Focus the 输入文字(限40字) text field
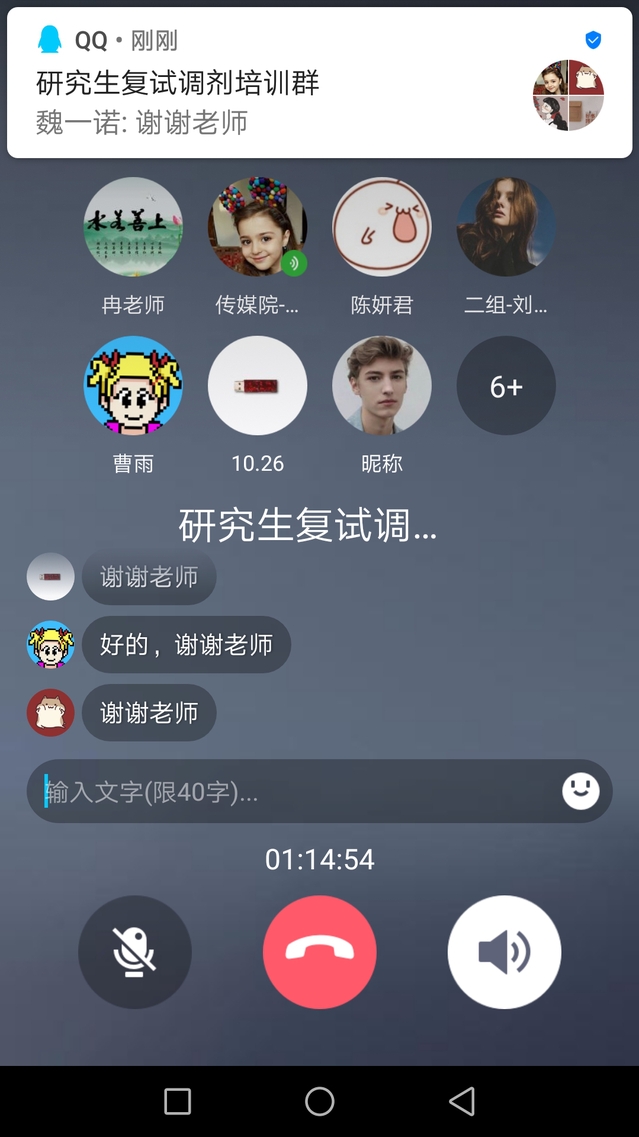The height and width of the screenshot is (1137, 639). (x=290, y=792)
